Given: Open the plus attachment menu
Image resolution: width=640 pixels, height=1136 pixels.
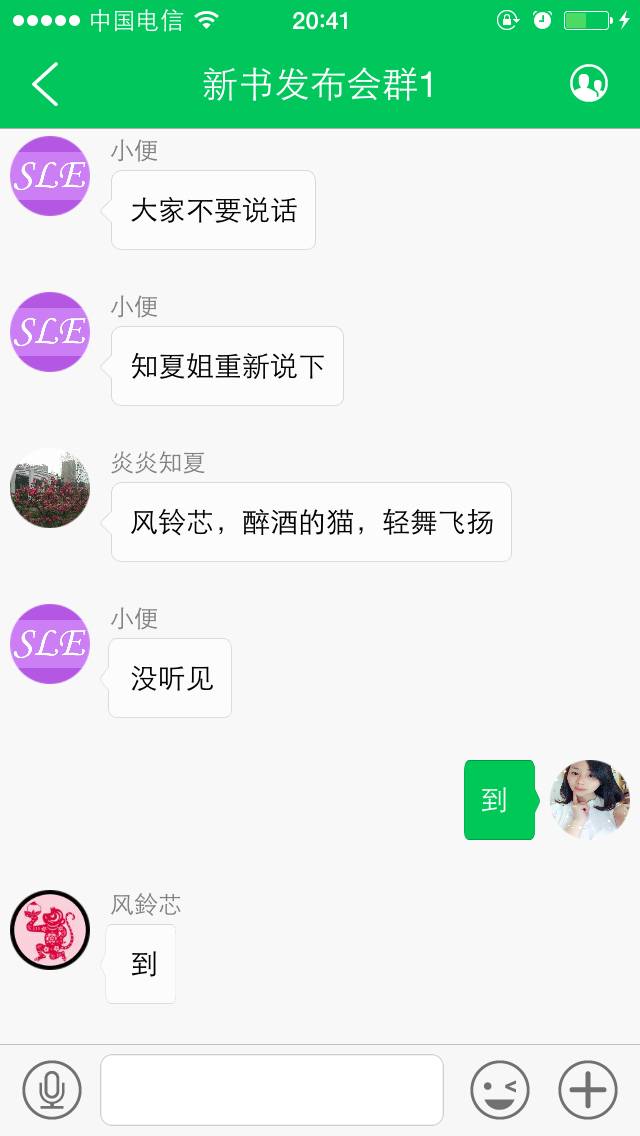Looking at the screenshot, I should point(587,1089).
